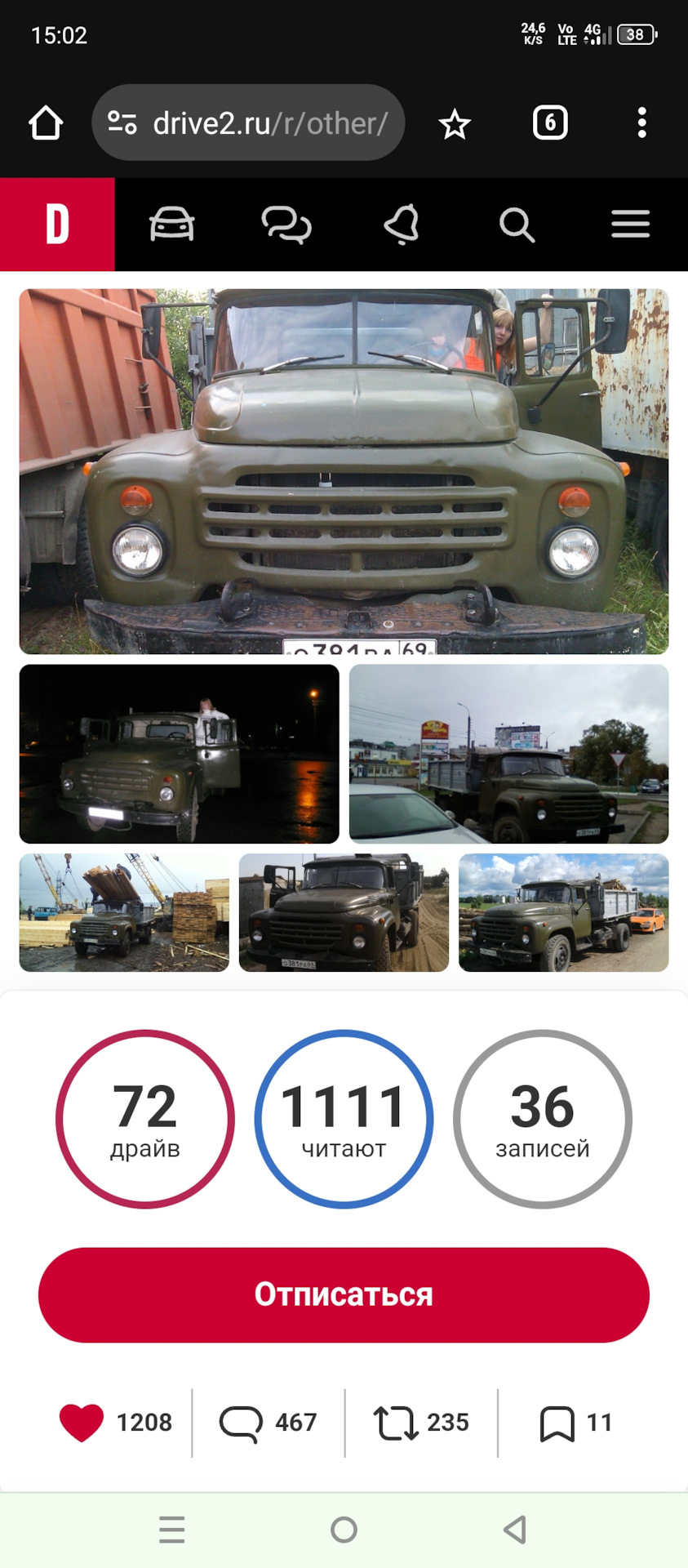The height and width of the screenshot is (1568, 688).
Task: Open the night-time truck photo
Action: (179, 754)
